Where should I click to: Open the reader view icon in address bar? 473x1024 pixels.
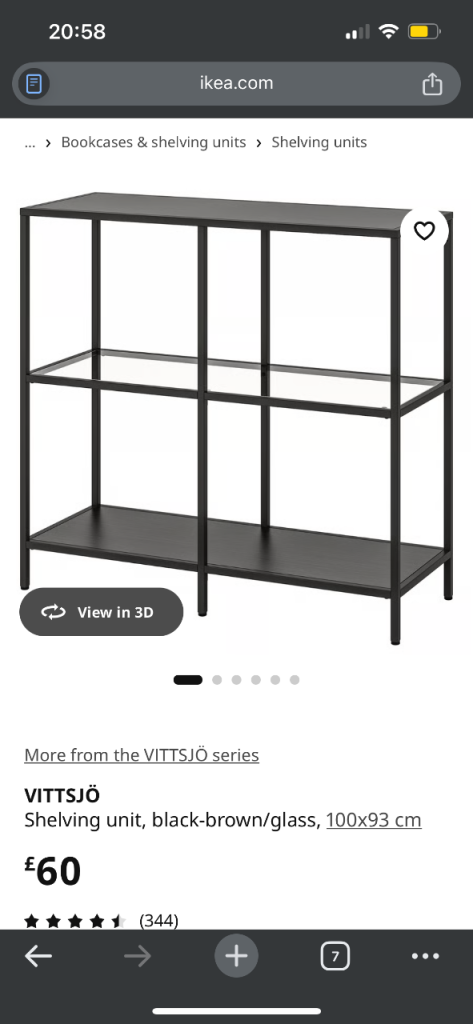pyautogui.click(x=35, y=84)
